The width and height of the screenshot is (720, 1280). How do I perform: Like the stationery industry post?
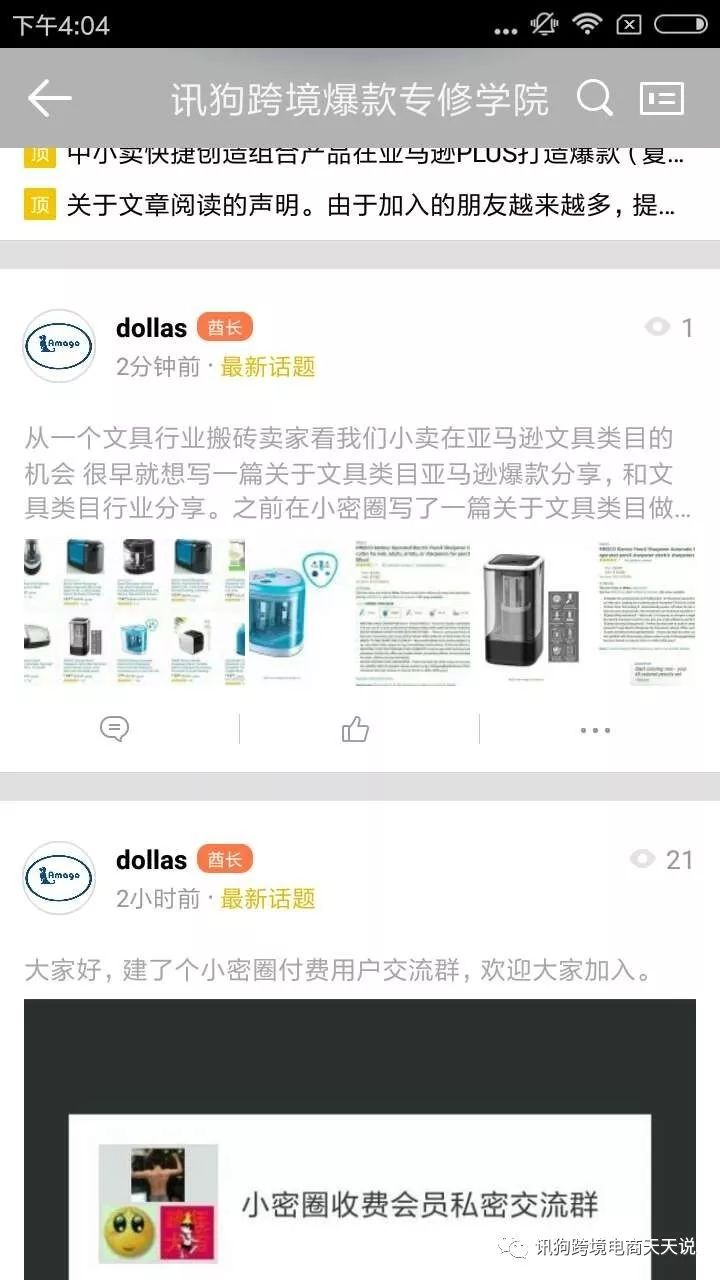[355, 730]
